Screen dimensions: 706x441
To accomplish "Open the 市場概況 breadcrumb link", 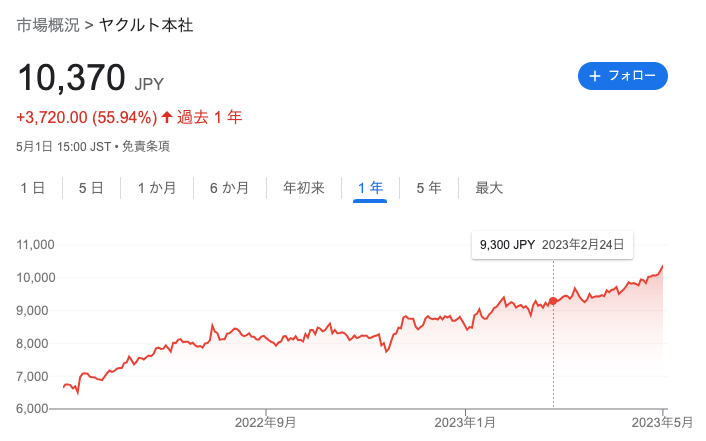I will coord(47,25).
